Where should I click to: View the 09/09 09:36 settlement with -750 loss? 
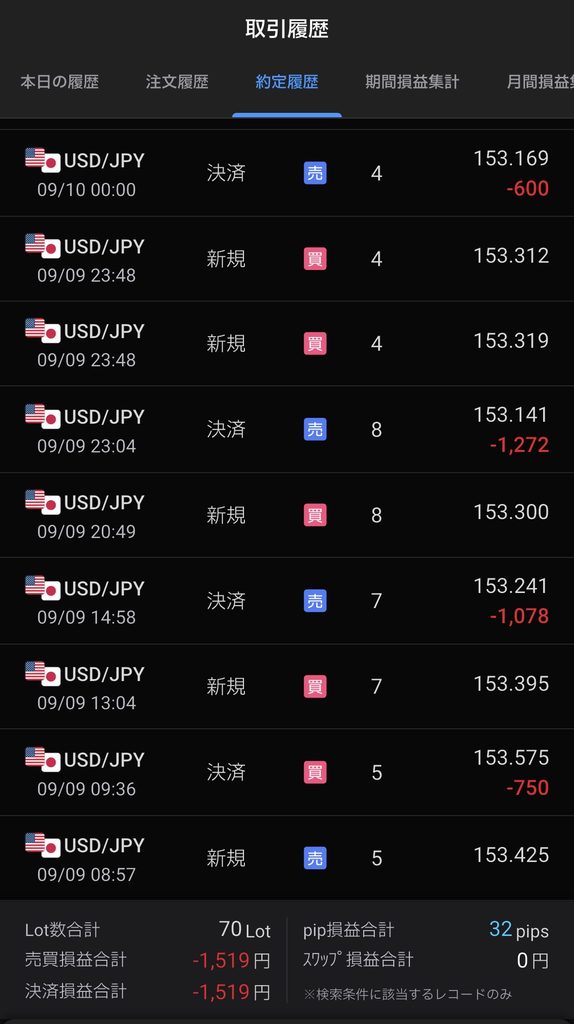tap(287, 772)
